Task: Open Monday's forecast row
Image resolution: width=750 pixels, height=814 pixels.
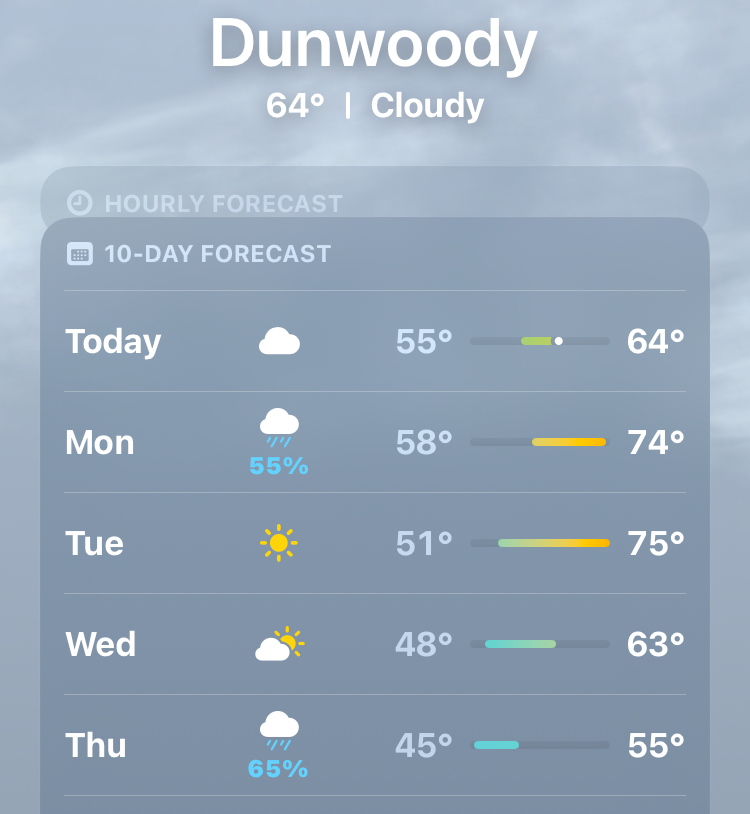Action: click(375, 443)
